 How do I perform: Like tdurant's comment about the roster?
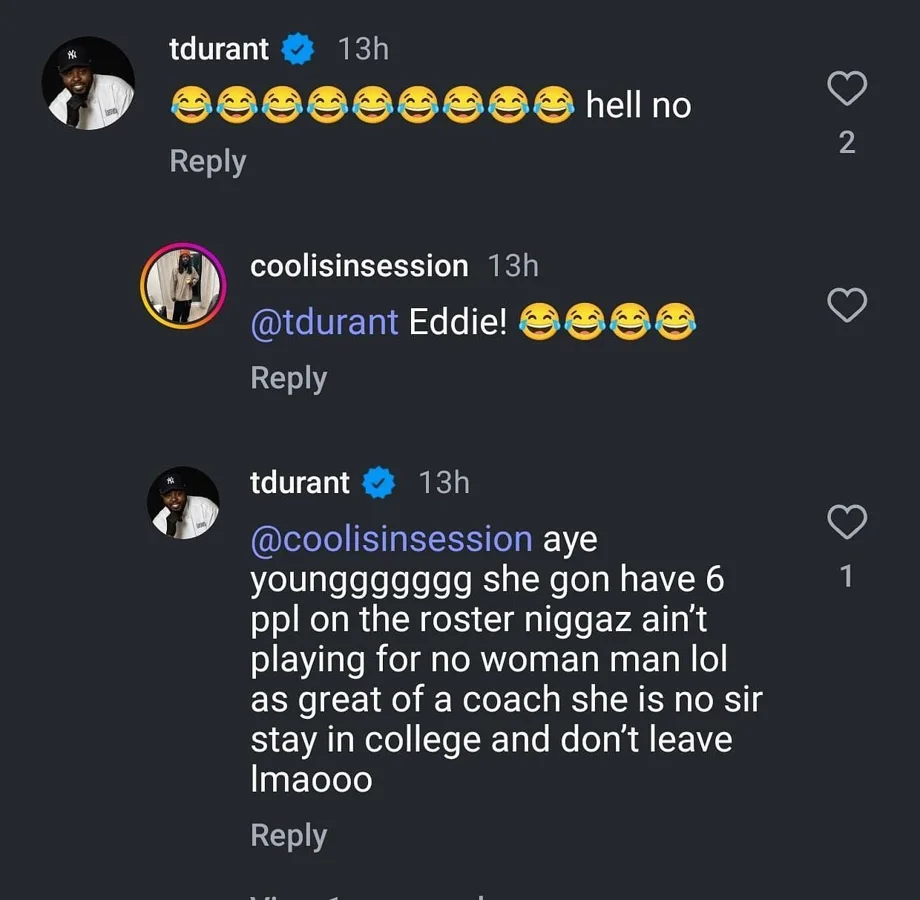pos(847,522)
